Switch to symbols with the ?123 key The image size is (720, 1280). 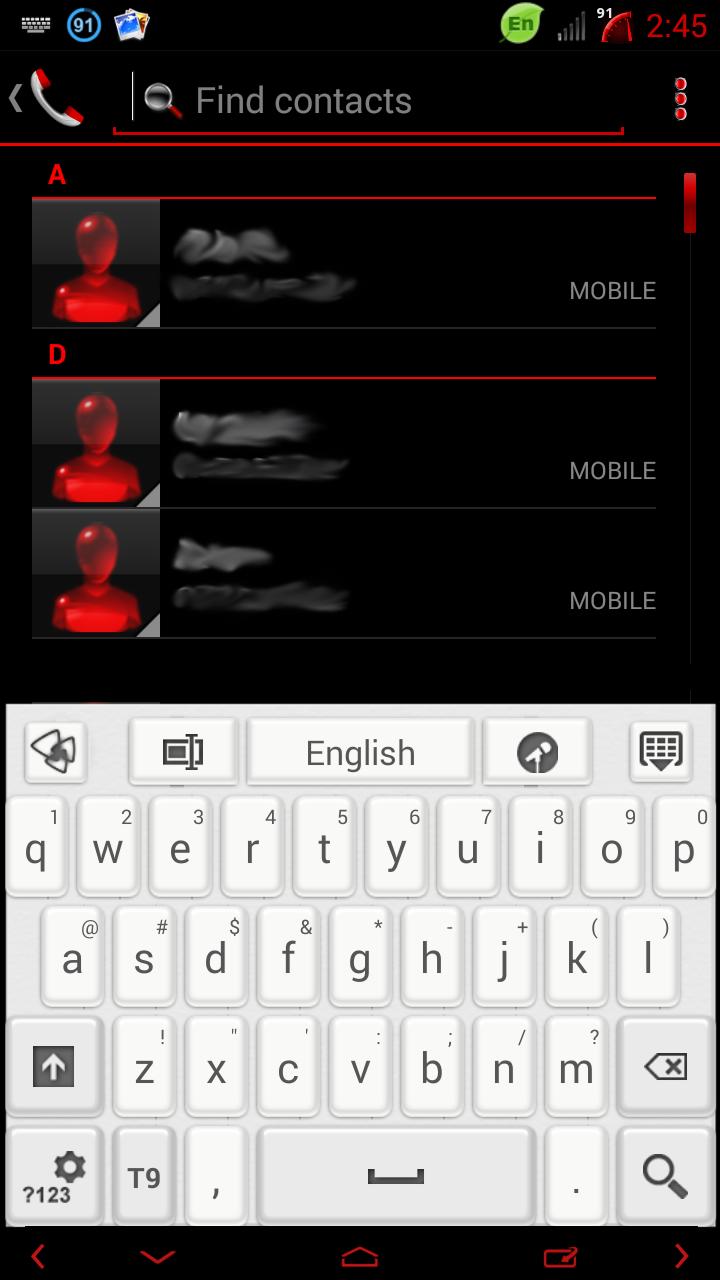54,1175
